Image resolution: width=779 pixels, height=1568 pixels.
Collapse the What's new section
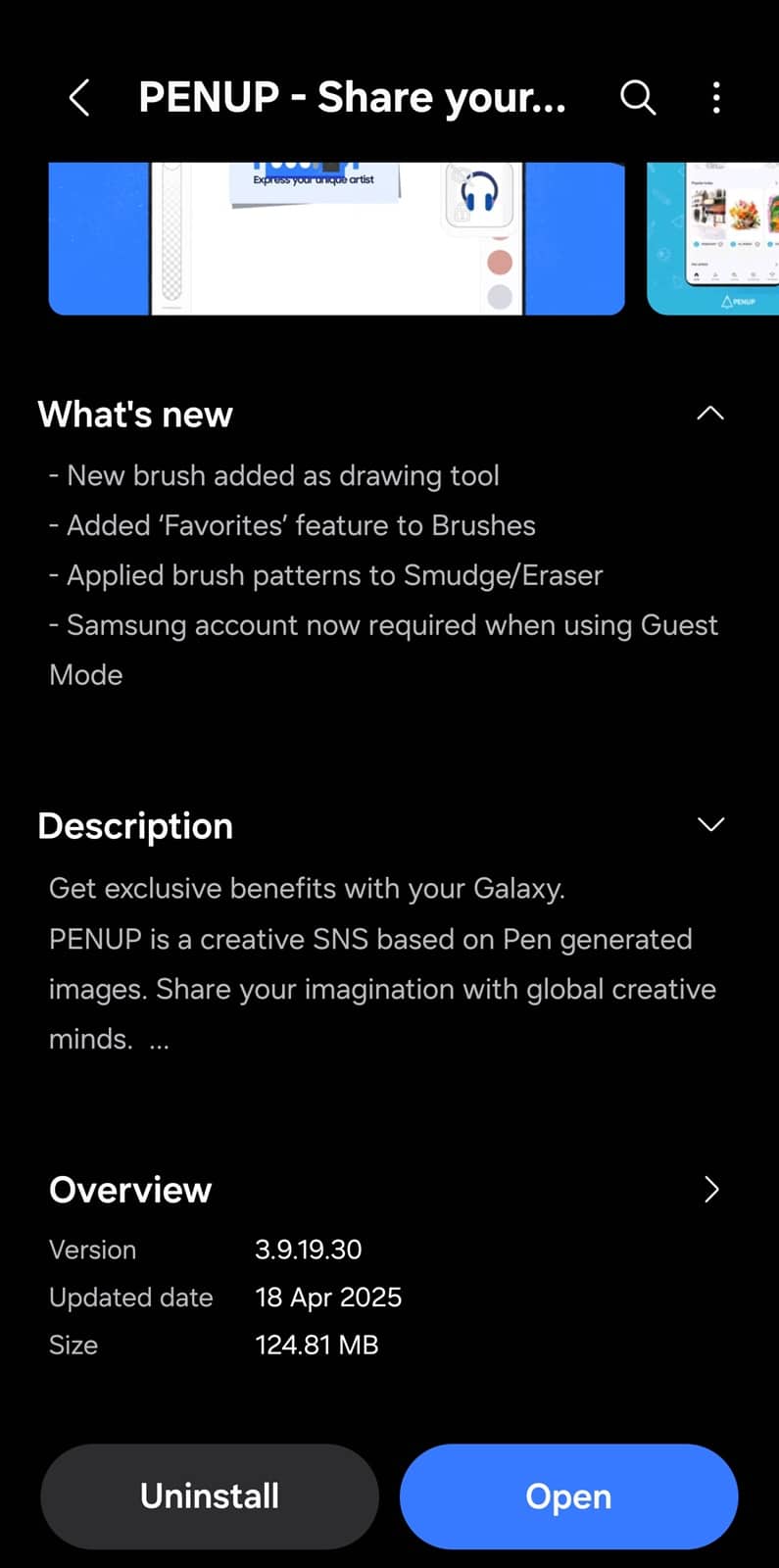(710, 414)
